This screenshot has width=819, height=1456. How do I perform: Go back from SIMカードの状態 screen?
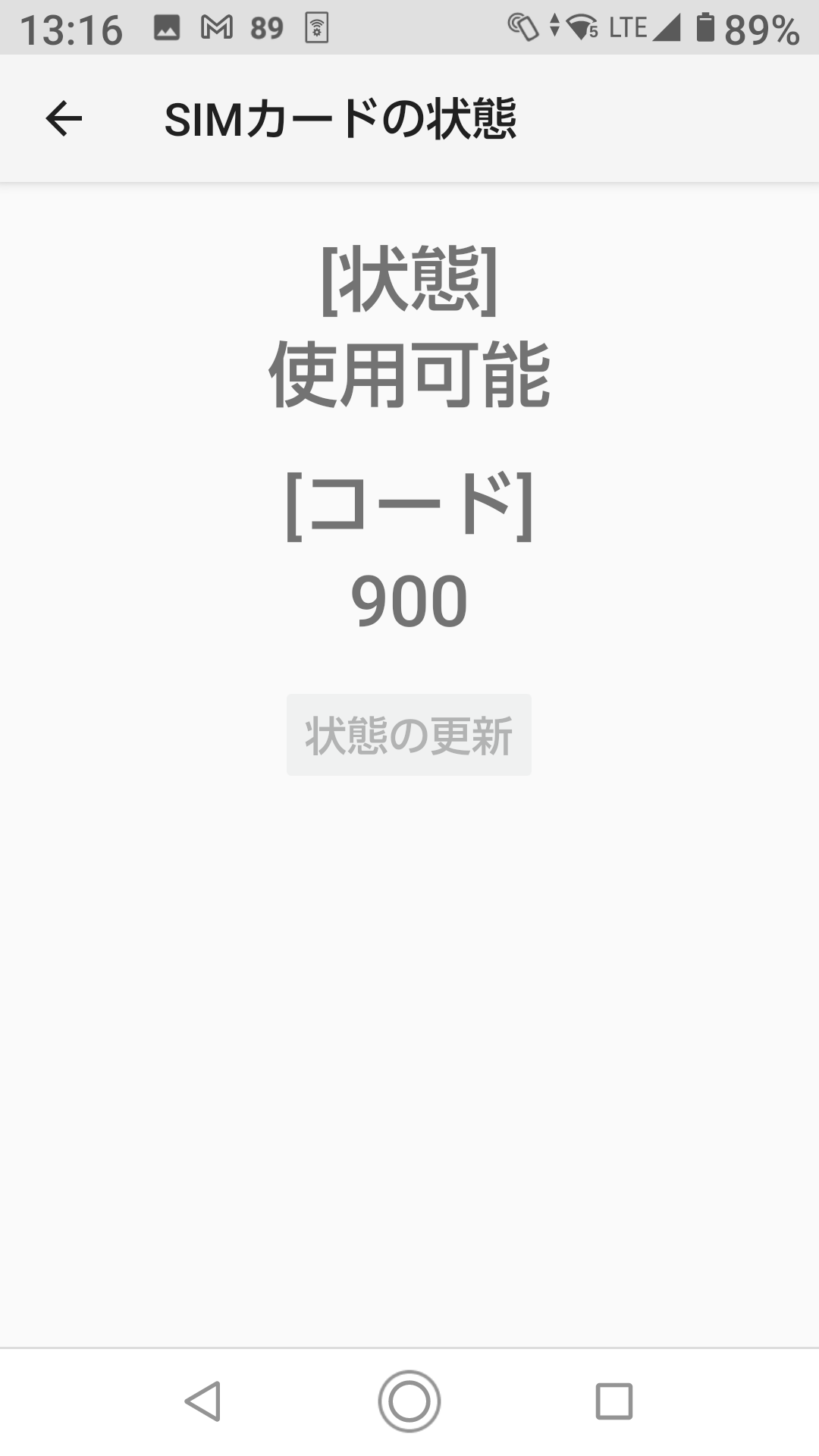coord(64,118)
